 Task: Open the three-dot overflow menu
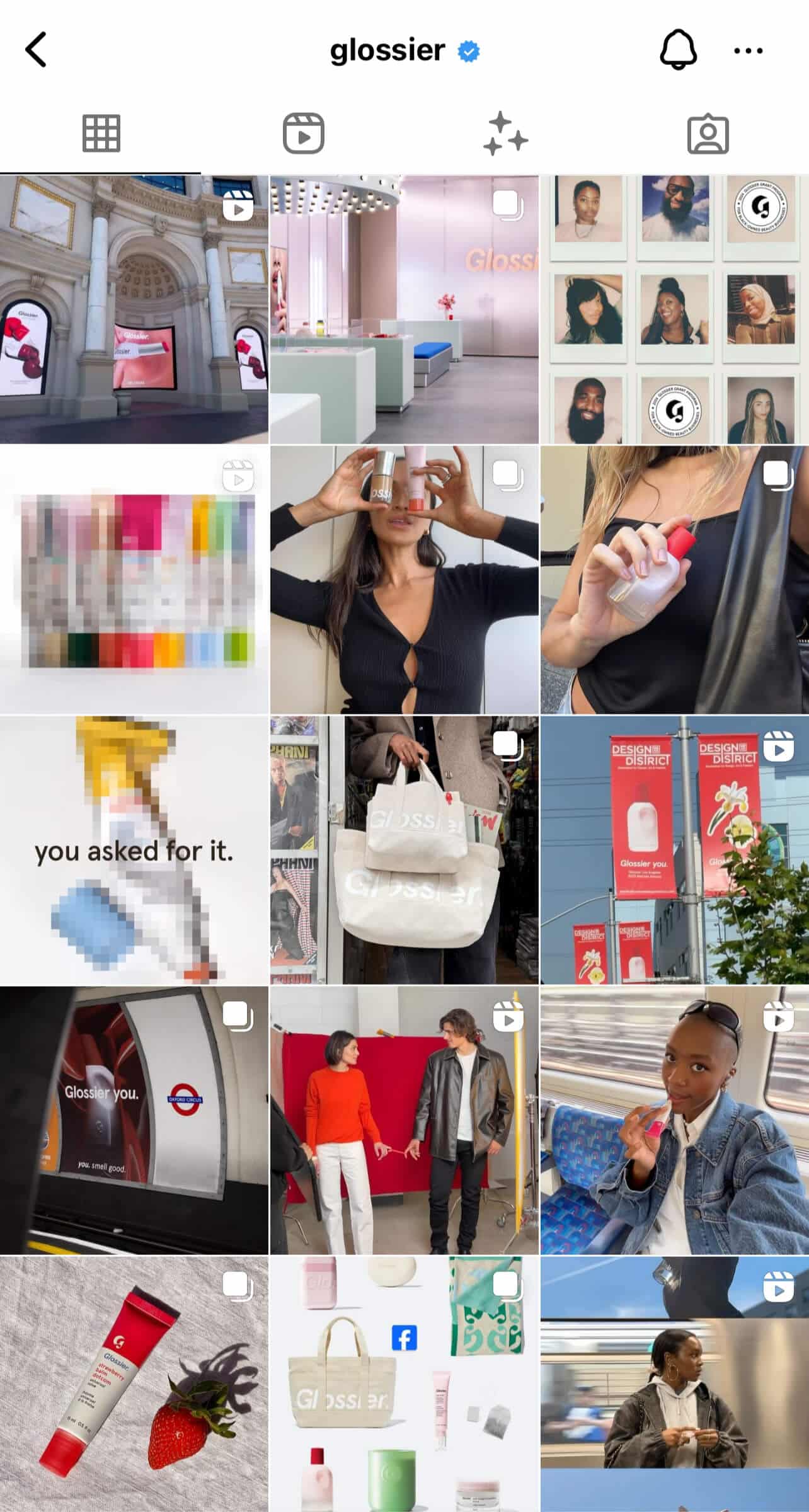tap(748, 50)
